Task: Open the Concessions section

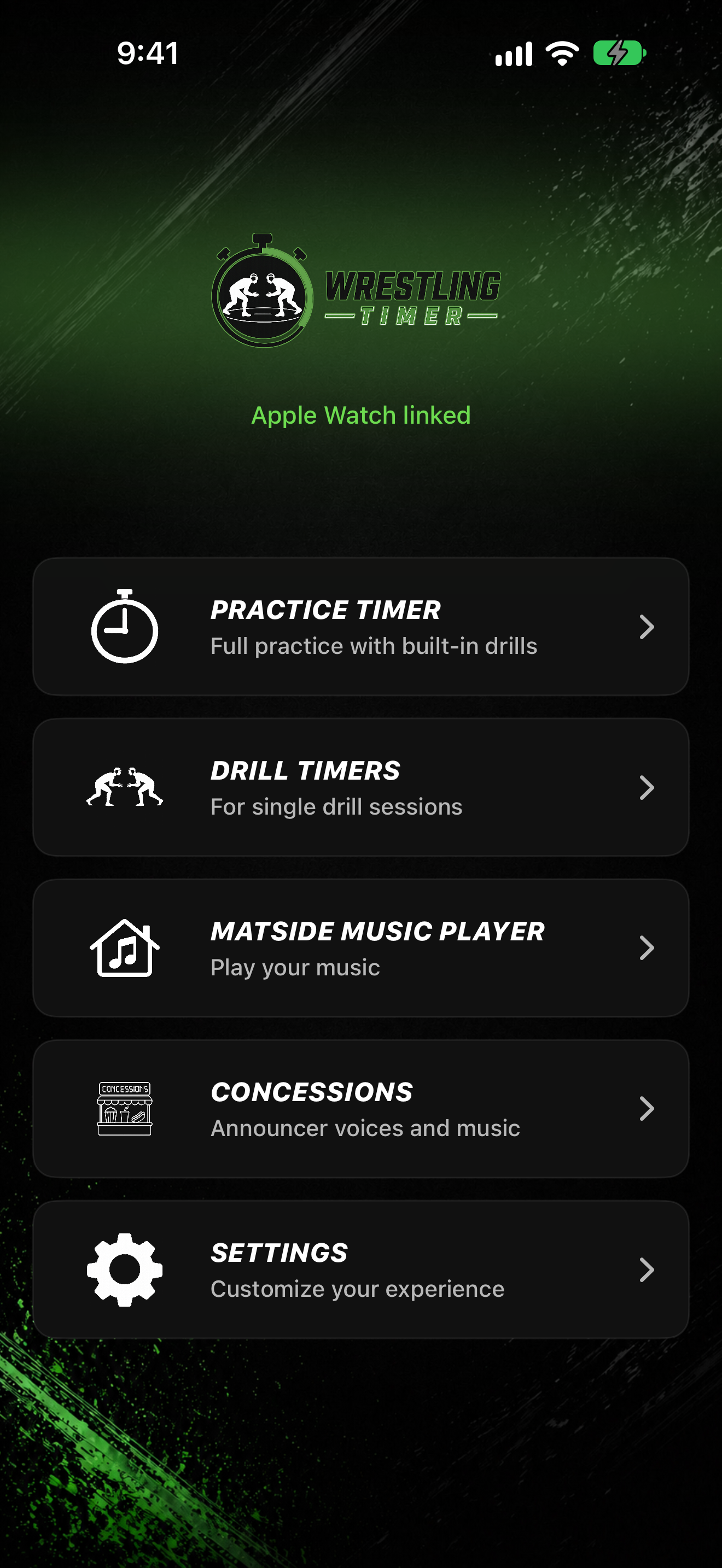Action: (361, 1108)
